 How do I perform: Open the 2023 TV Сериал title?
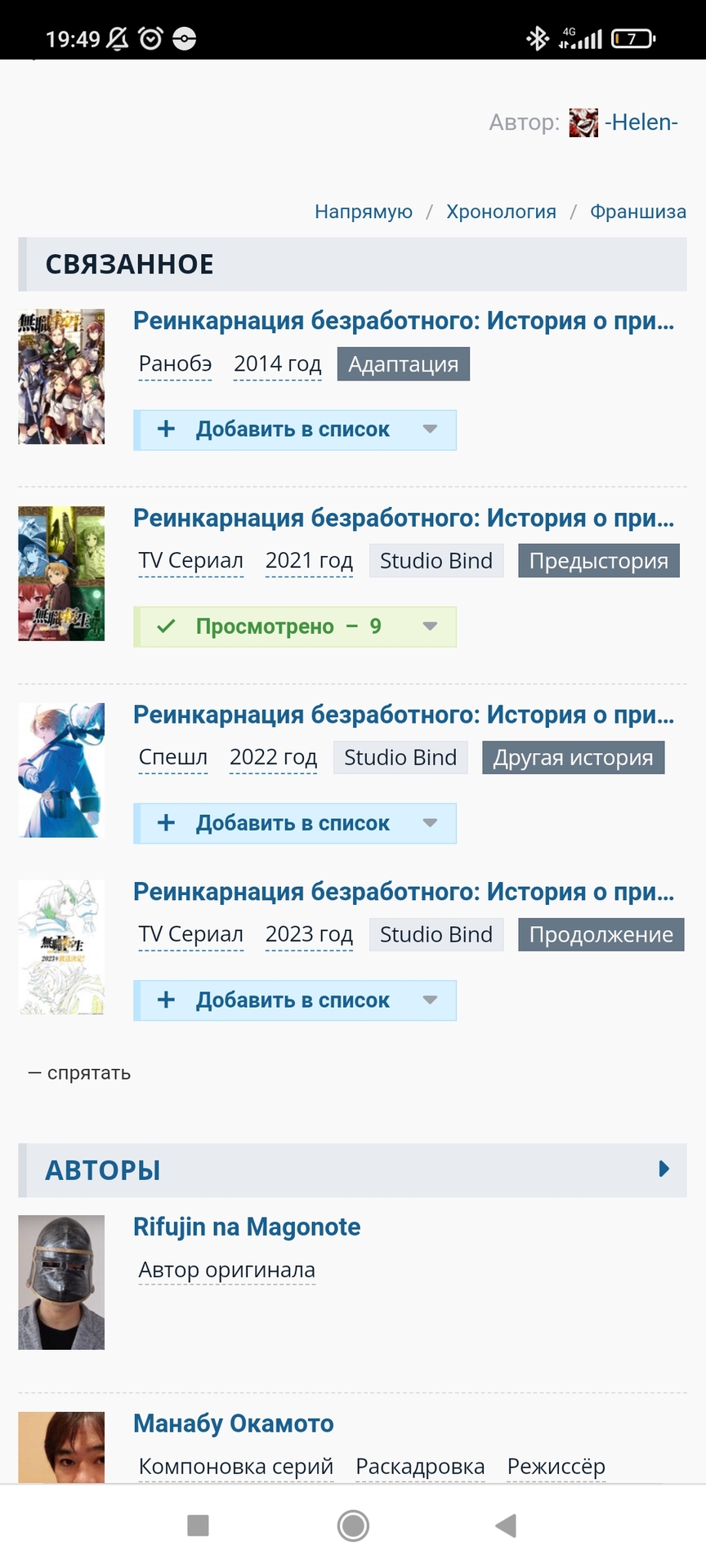click(x=404, y=892)
